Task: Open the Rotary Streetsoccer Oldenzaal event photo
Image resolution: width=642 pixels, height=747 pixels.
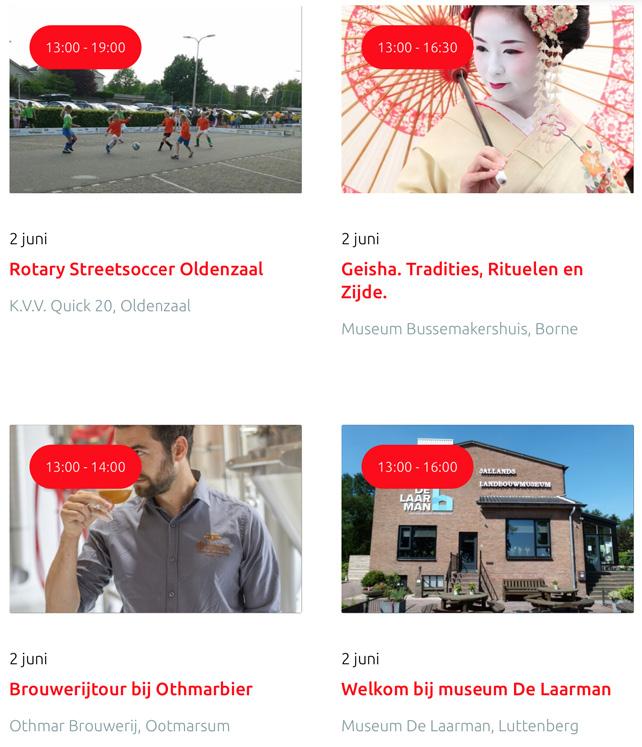Action: [x=155, y=120]
